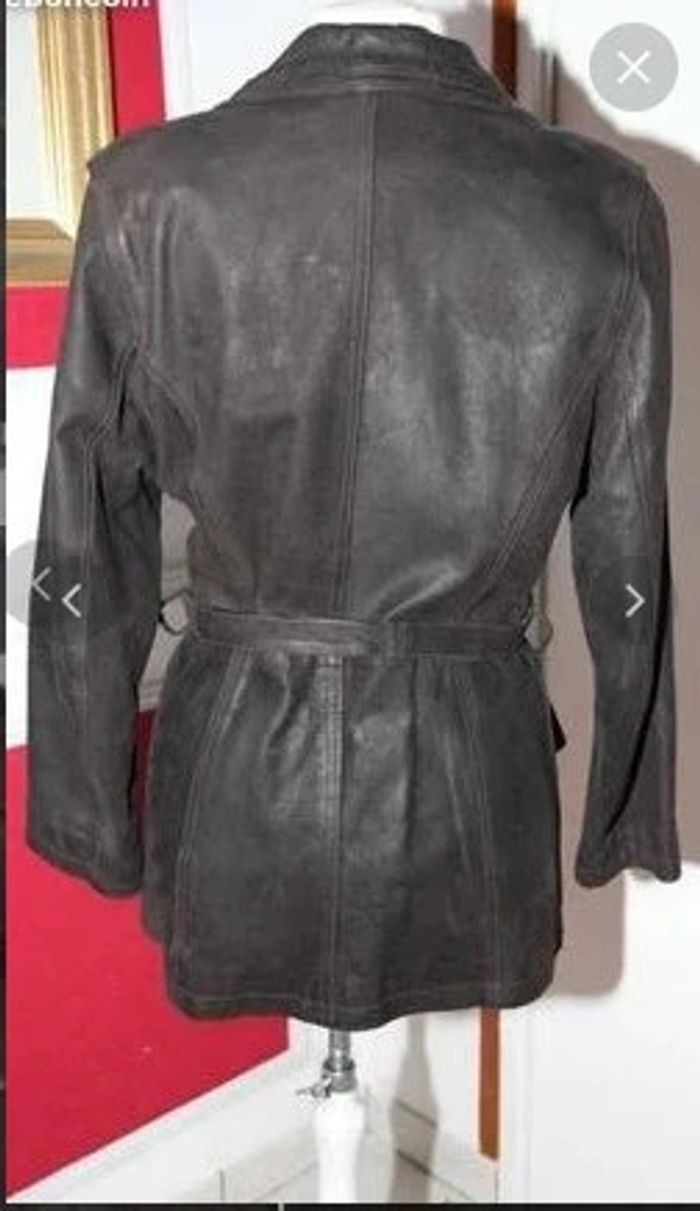Close the fullscreen photo viewer
This screenshot has width=700, height=1211.
point(633,68)
